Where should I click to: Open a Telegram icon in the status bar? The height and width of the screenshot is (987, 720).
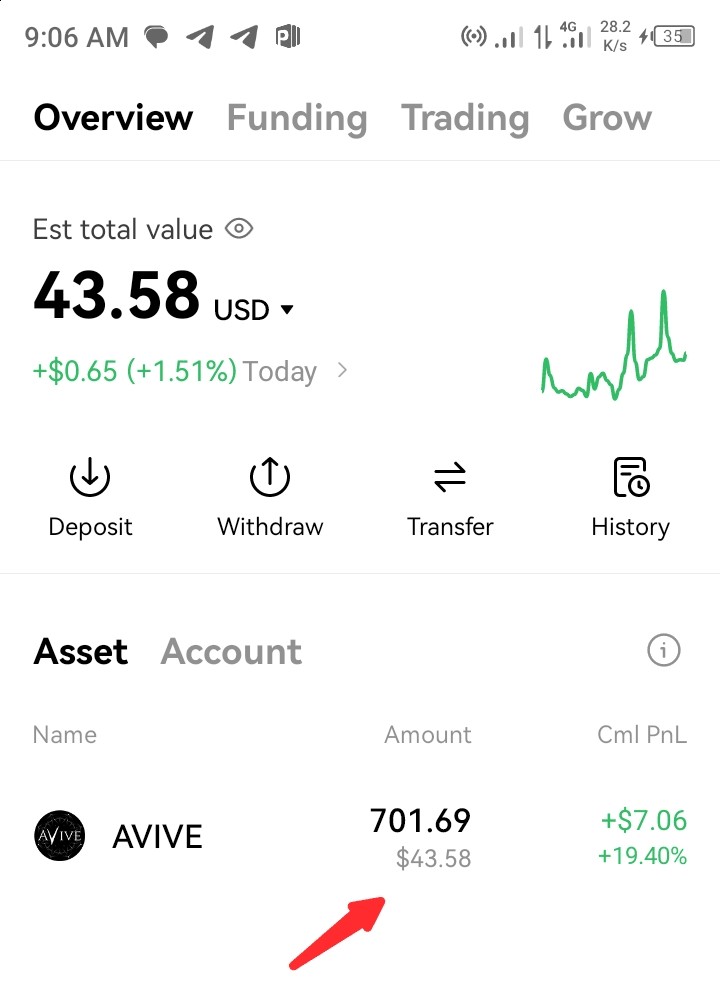coord(200,36)
